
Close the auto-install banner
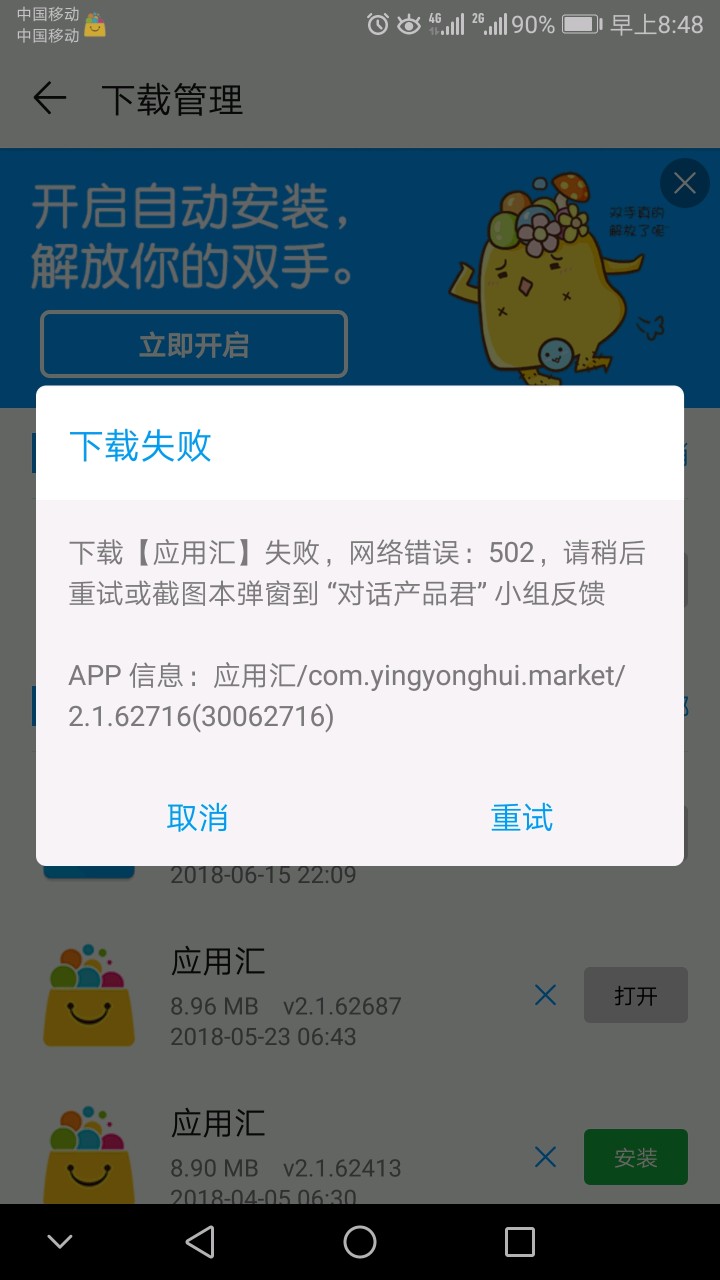(685, 184)
